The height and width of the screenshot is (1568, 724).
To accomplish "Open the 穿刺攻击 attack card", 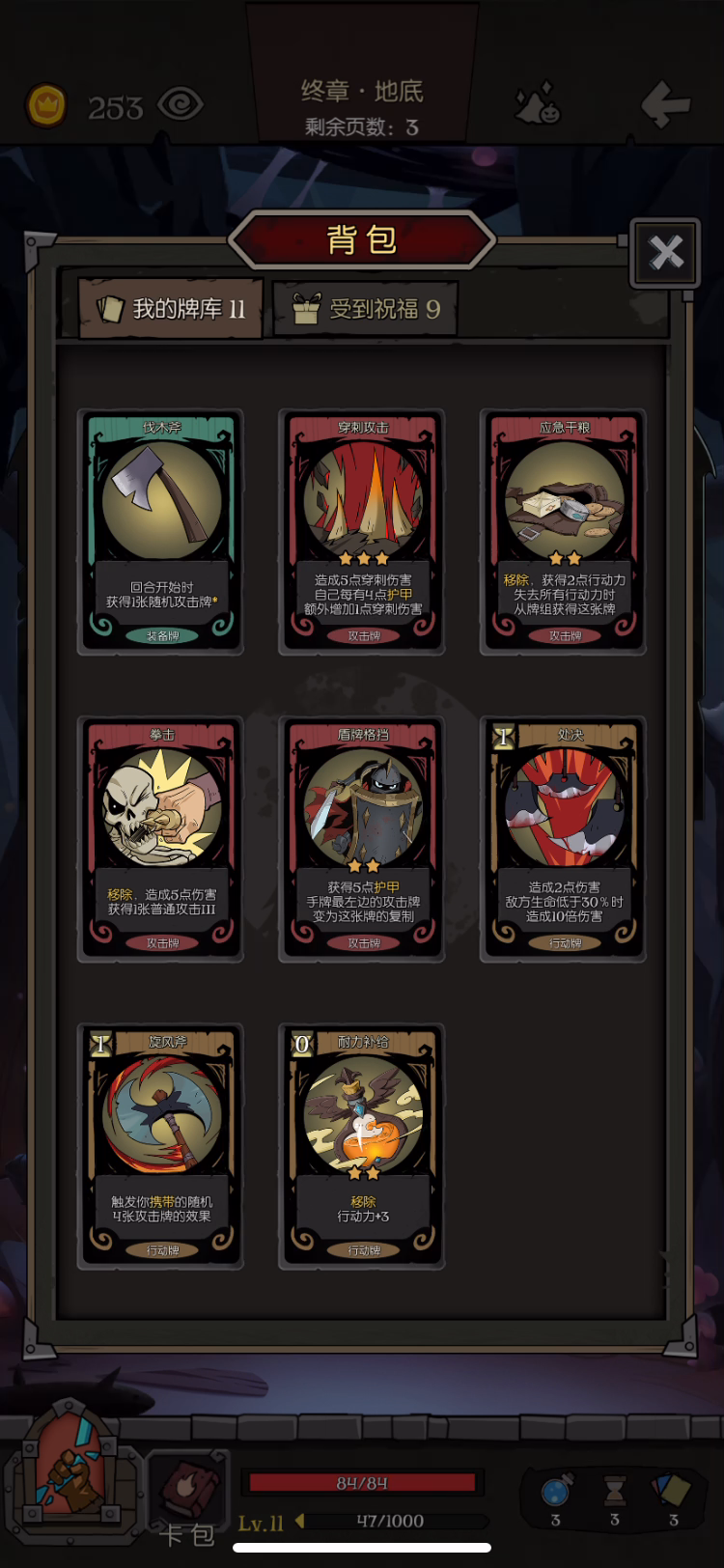I will (x=363, y=531).
